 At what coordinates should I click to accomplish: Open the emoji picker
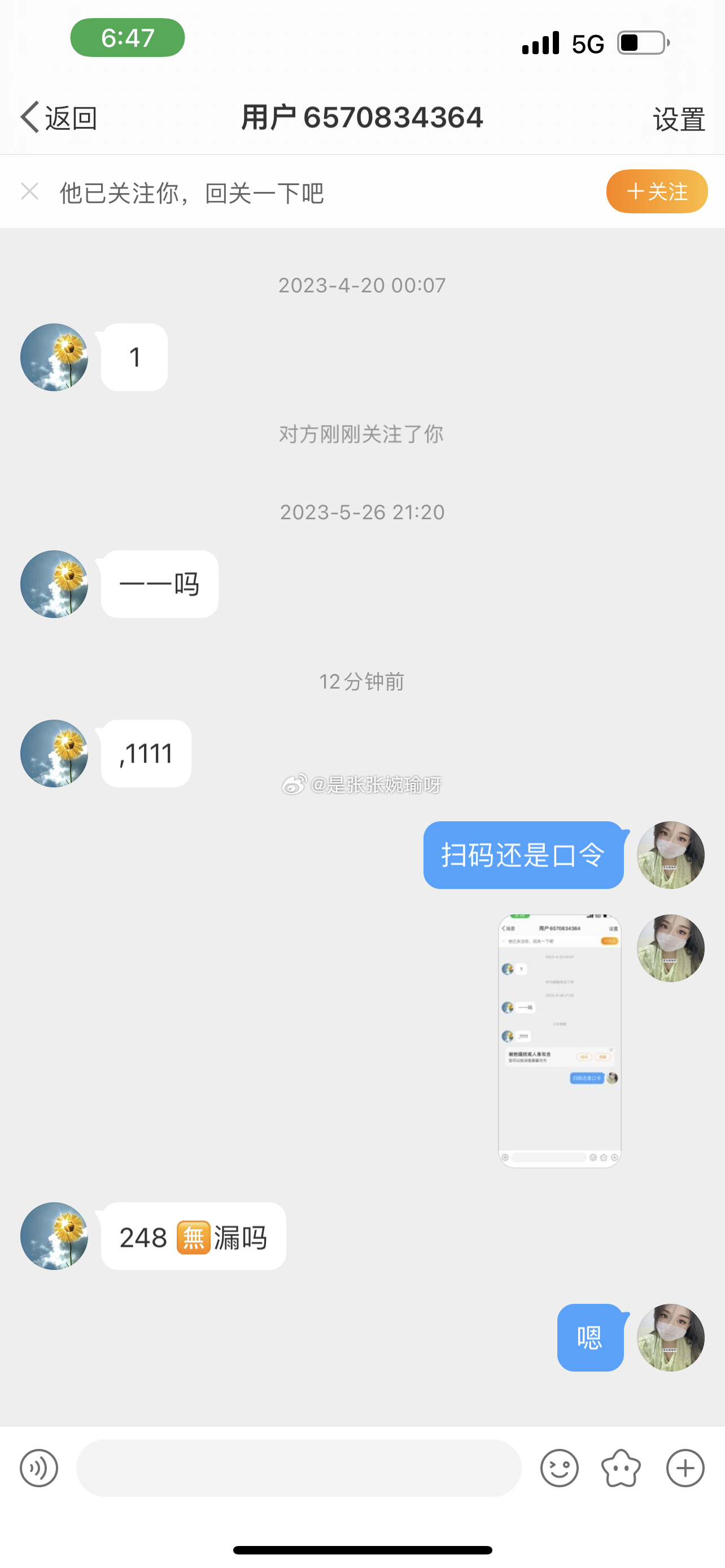pos(559,1468)
